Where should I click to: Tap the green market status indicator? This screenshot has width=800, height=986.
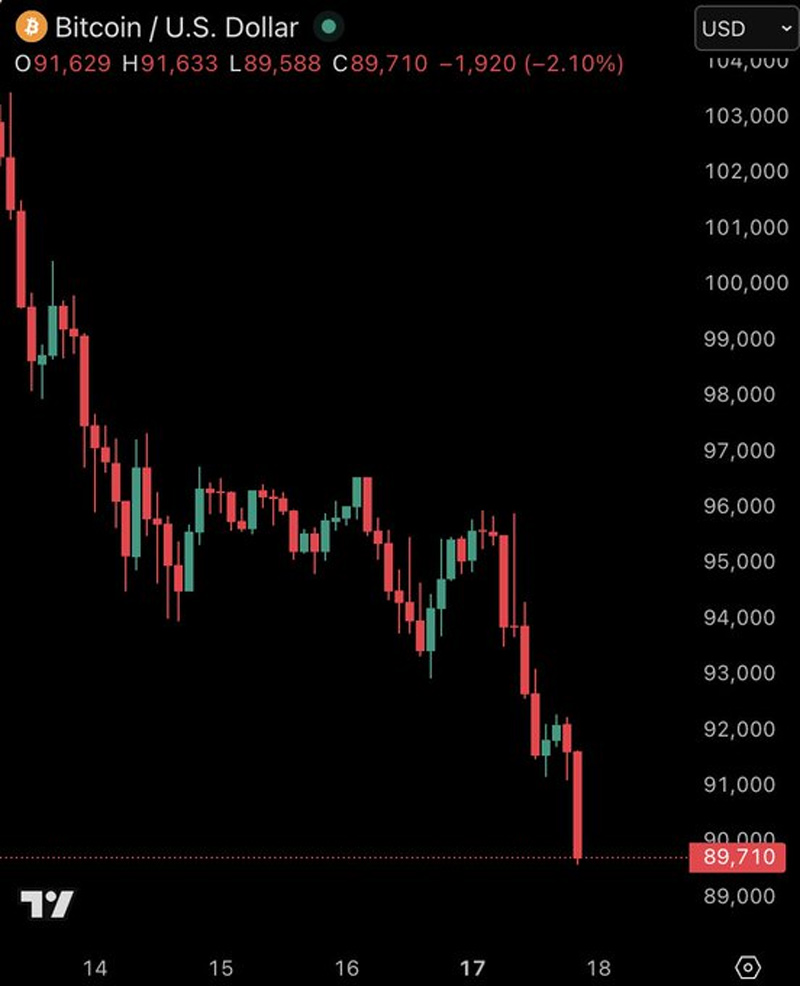point(326,26)
